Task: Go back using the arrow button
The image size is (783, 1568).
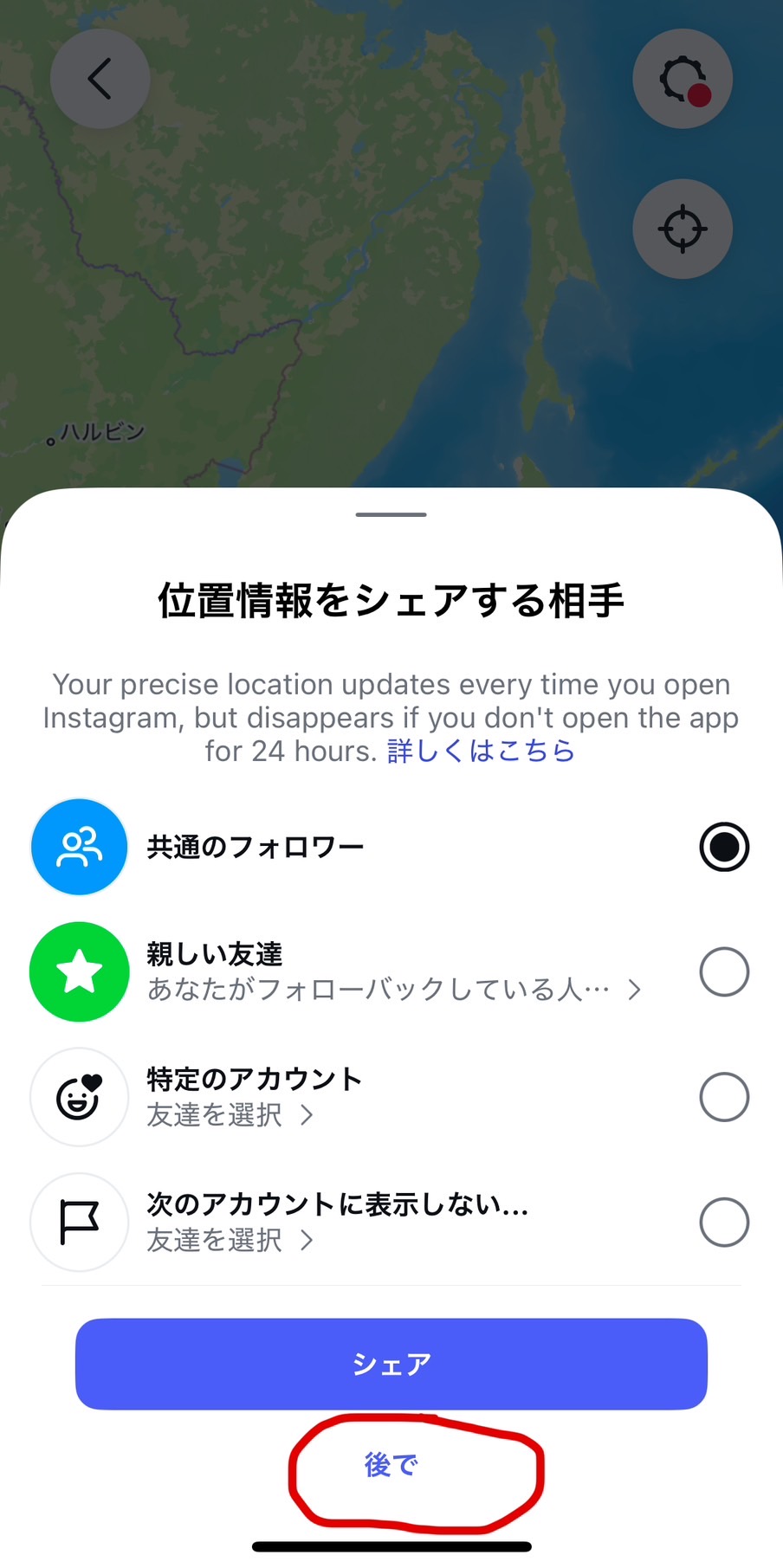Action: click(x=100, y=79)
